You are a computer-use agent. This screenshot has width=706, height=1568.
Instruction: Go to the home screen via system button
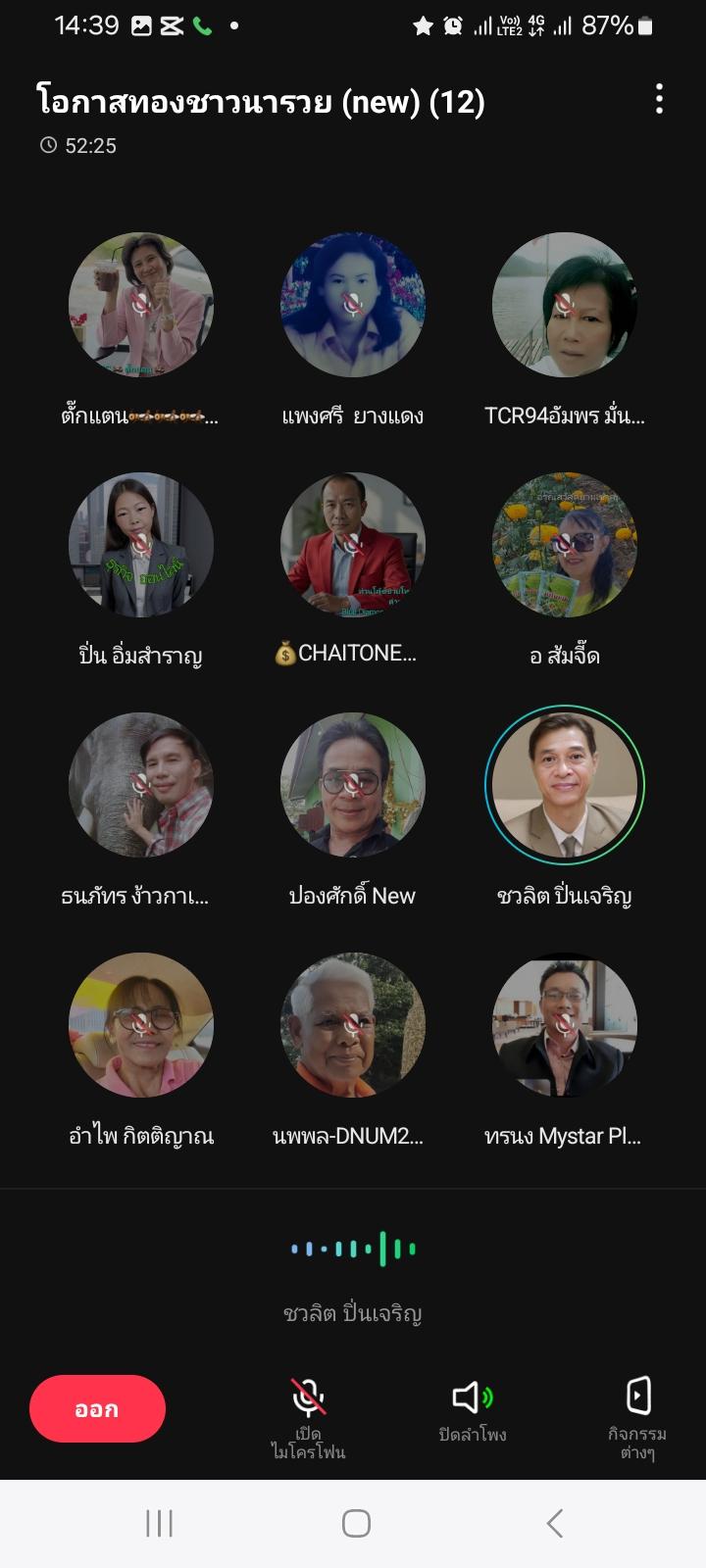pos(356,1523)
